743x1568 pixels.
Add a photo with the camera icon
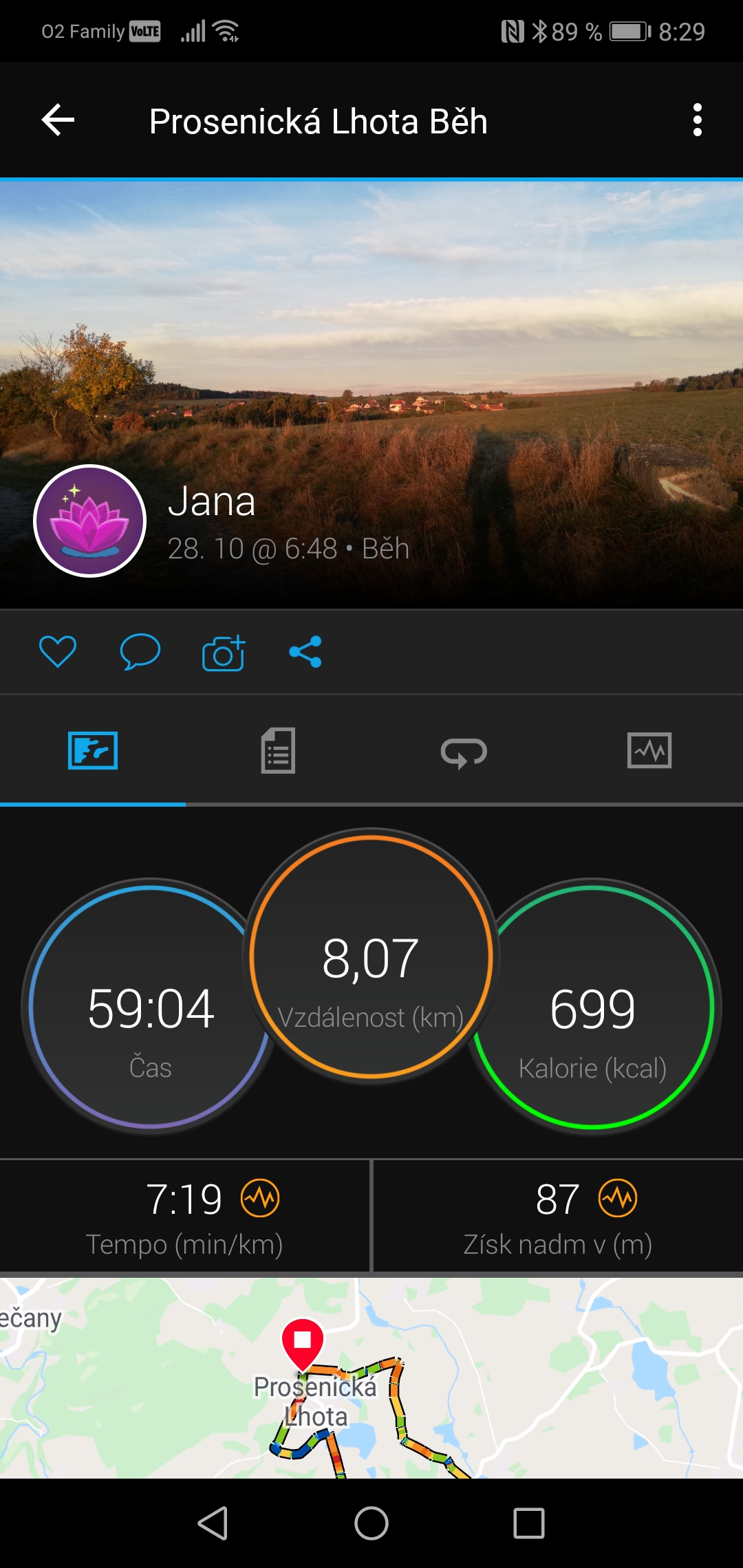(224, 652)
